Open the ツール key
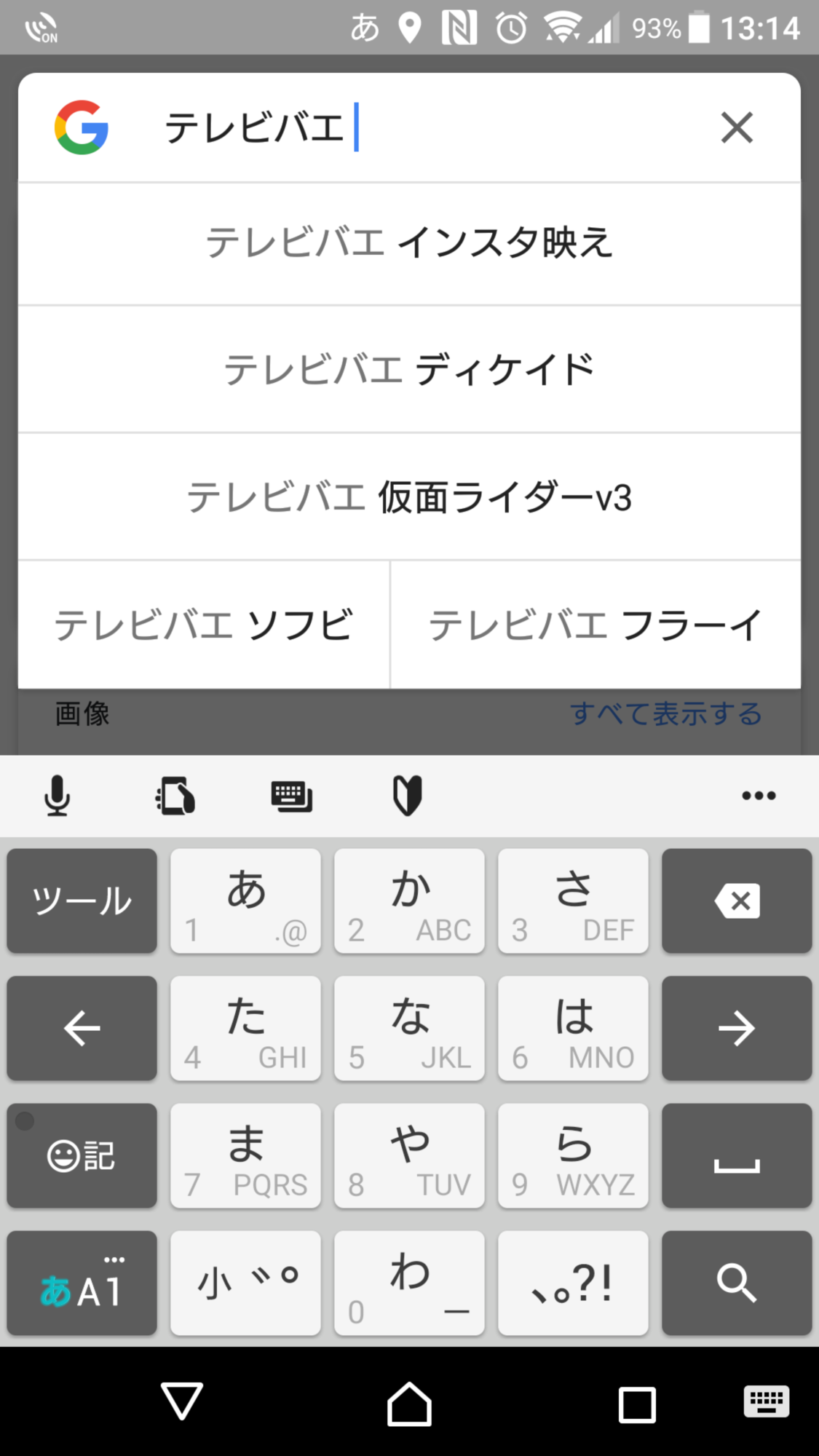819x1456 pixels. 82,901
